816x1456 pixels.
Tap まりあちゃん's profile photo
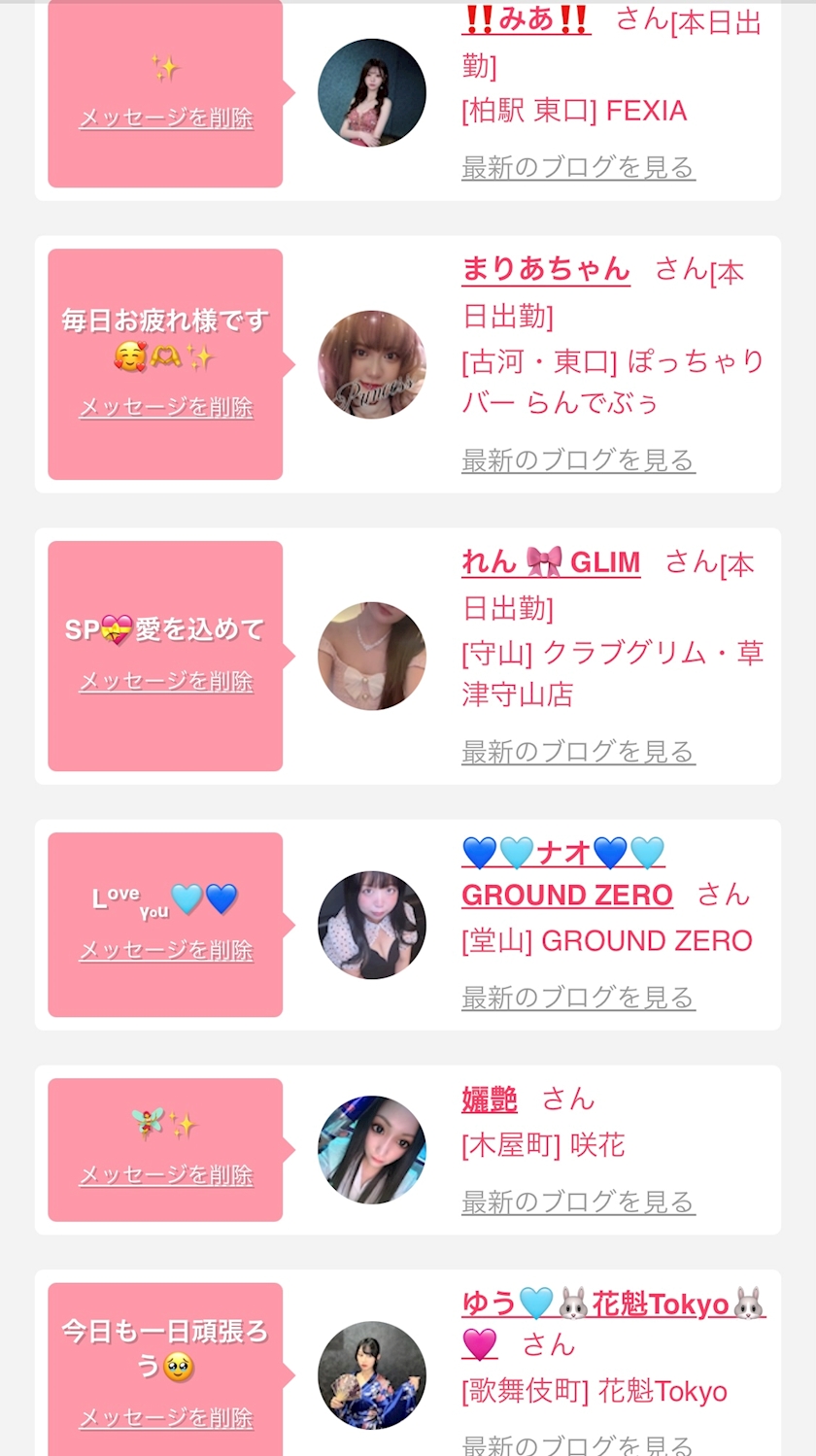372,364
